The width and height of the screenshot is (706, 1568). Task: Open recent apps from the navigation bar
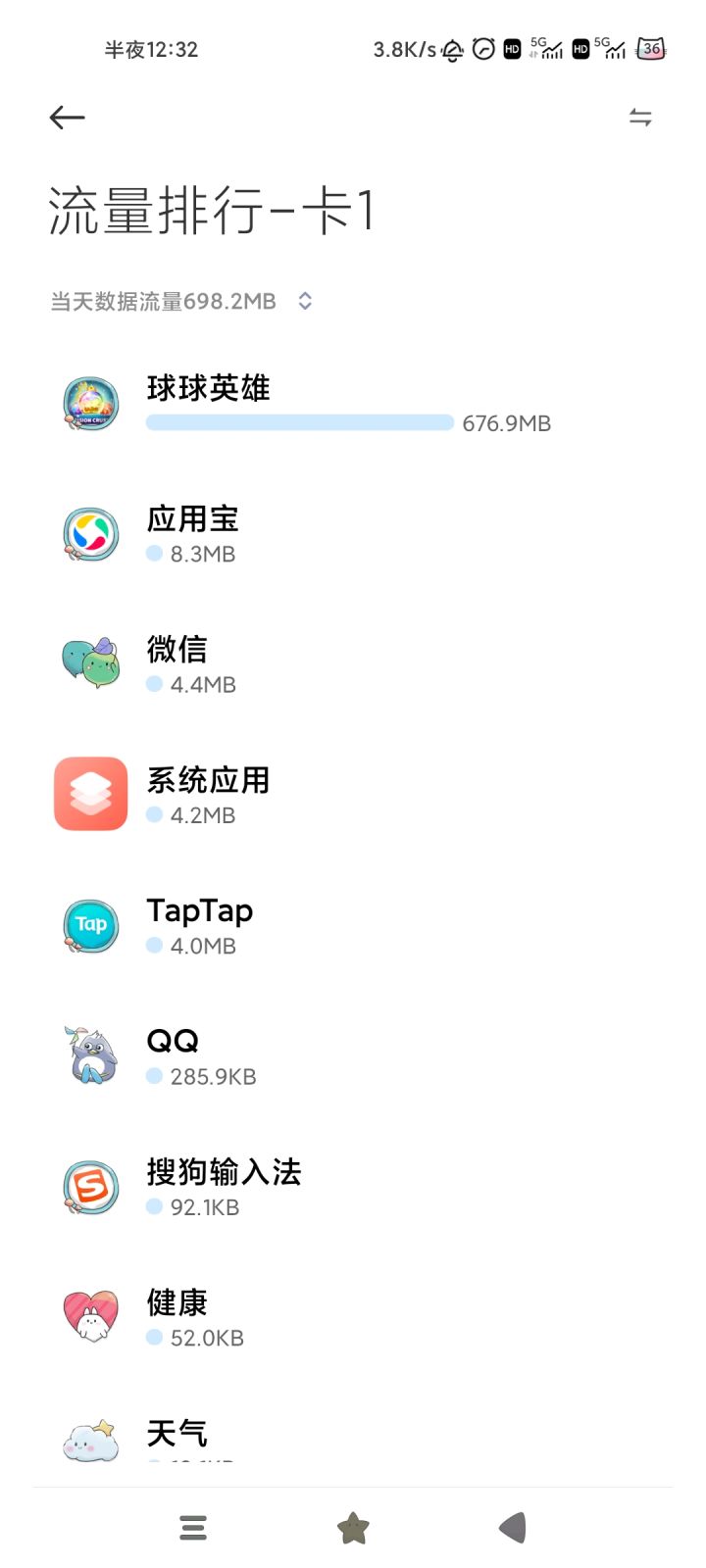pyautogui.click(x=193, y=1528)
